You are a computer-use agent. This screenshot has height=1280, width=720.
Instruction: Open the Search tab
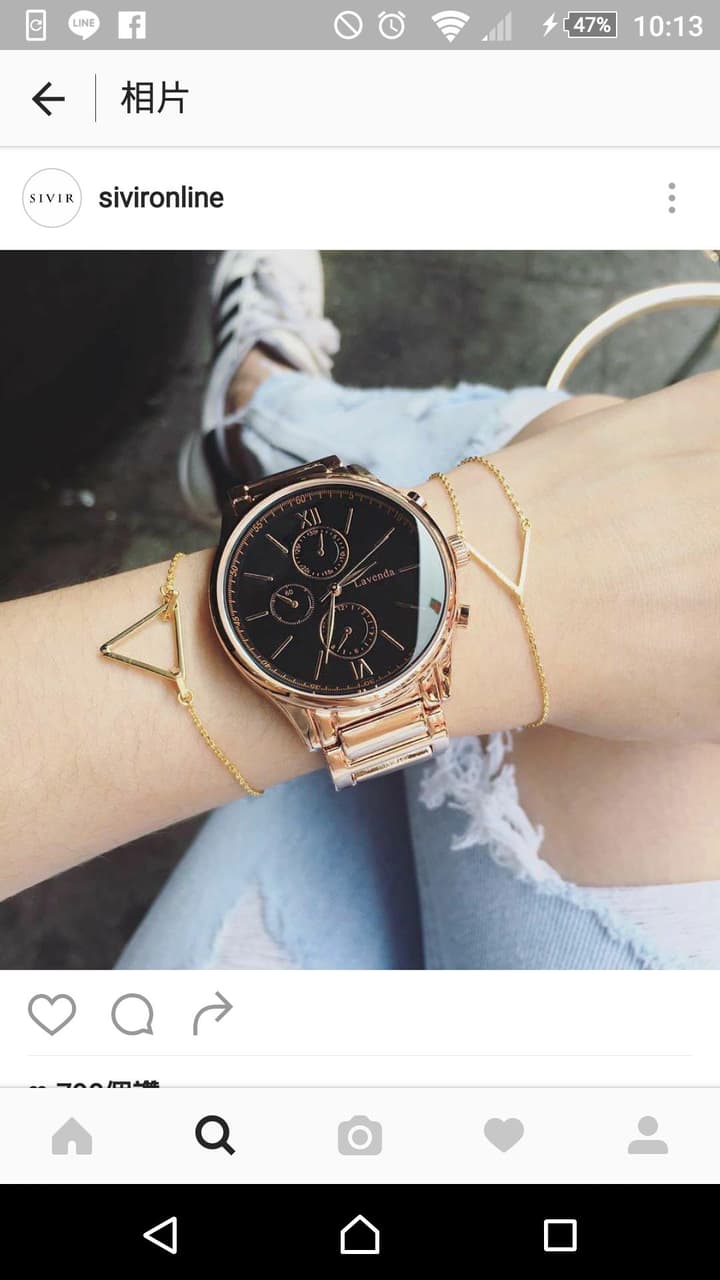[215, 1136]
